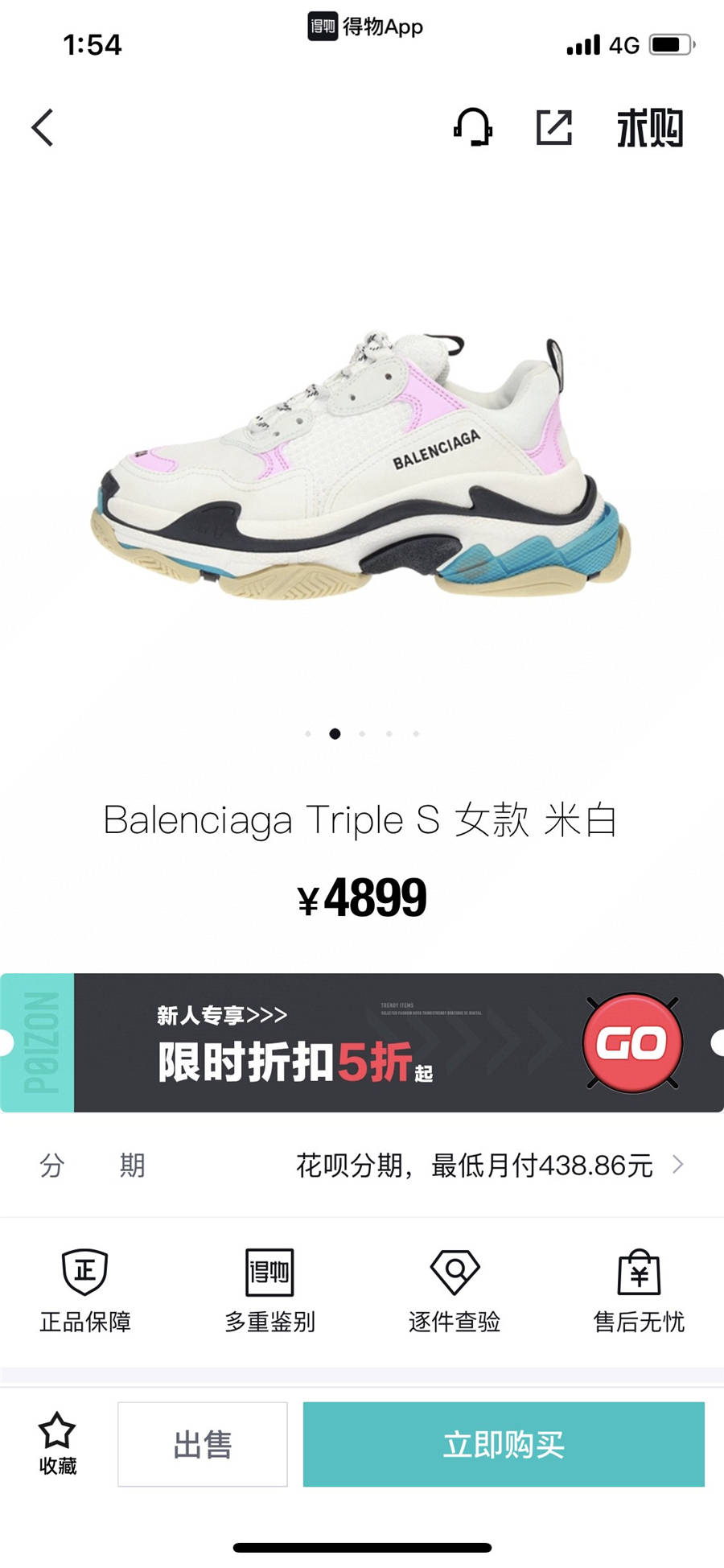The height and width of the screenshot is (1568, 724).
Task: Add product to 收藏 favorites
Action: tap(57, 1444)
